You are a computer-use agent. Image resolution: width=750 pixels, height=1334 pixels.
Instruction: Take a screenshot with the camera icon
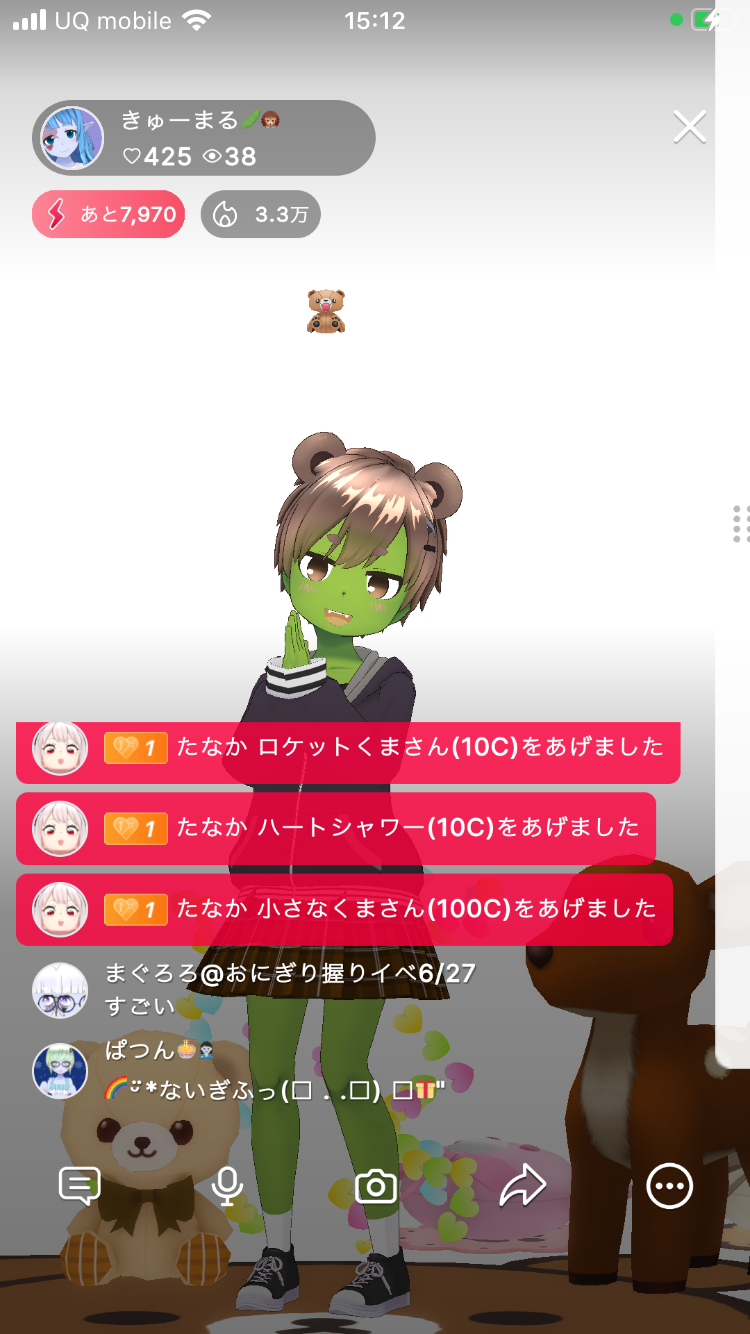point(376,1187)
